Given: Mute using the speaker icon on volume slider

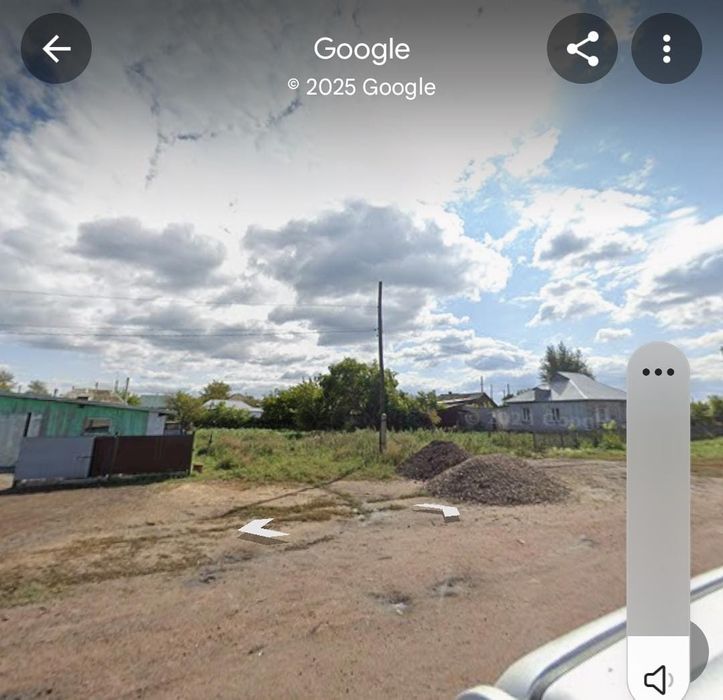Looking at the screenshot, I should point(657,680).
